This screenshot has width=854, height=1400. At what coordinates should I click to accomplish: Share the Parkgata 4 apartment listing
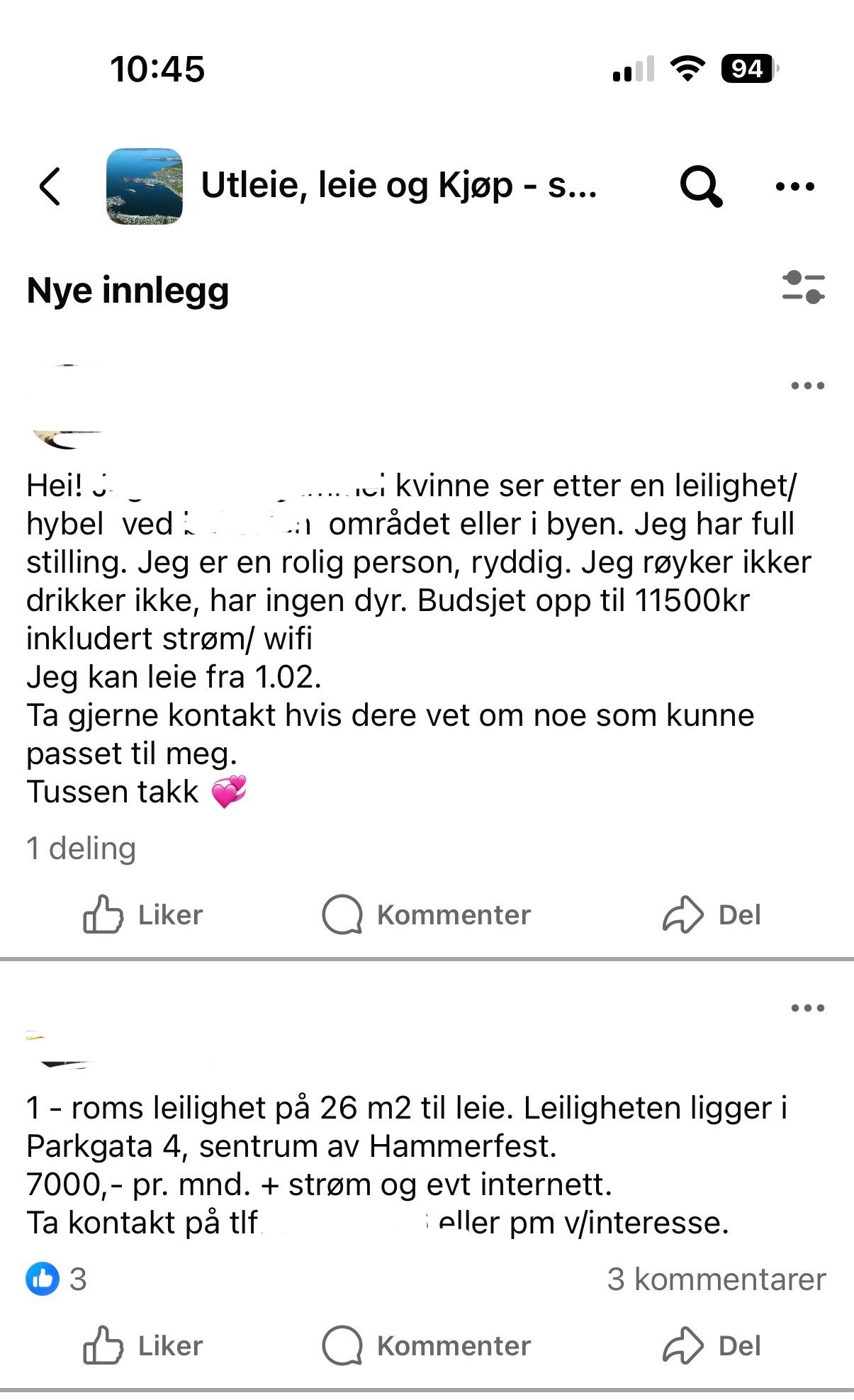point(712,1345)
